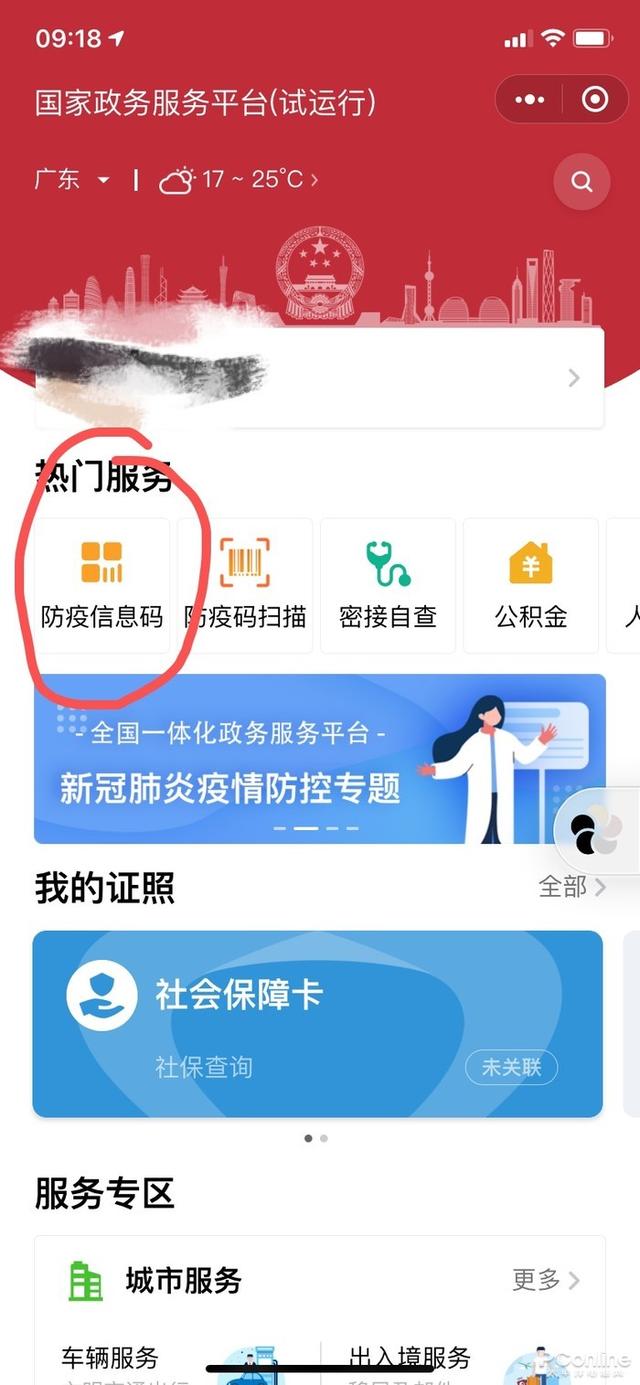
Task: Close the mini program via circle button
Action: pyautogui.click(x=595, y=100)
